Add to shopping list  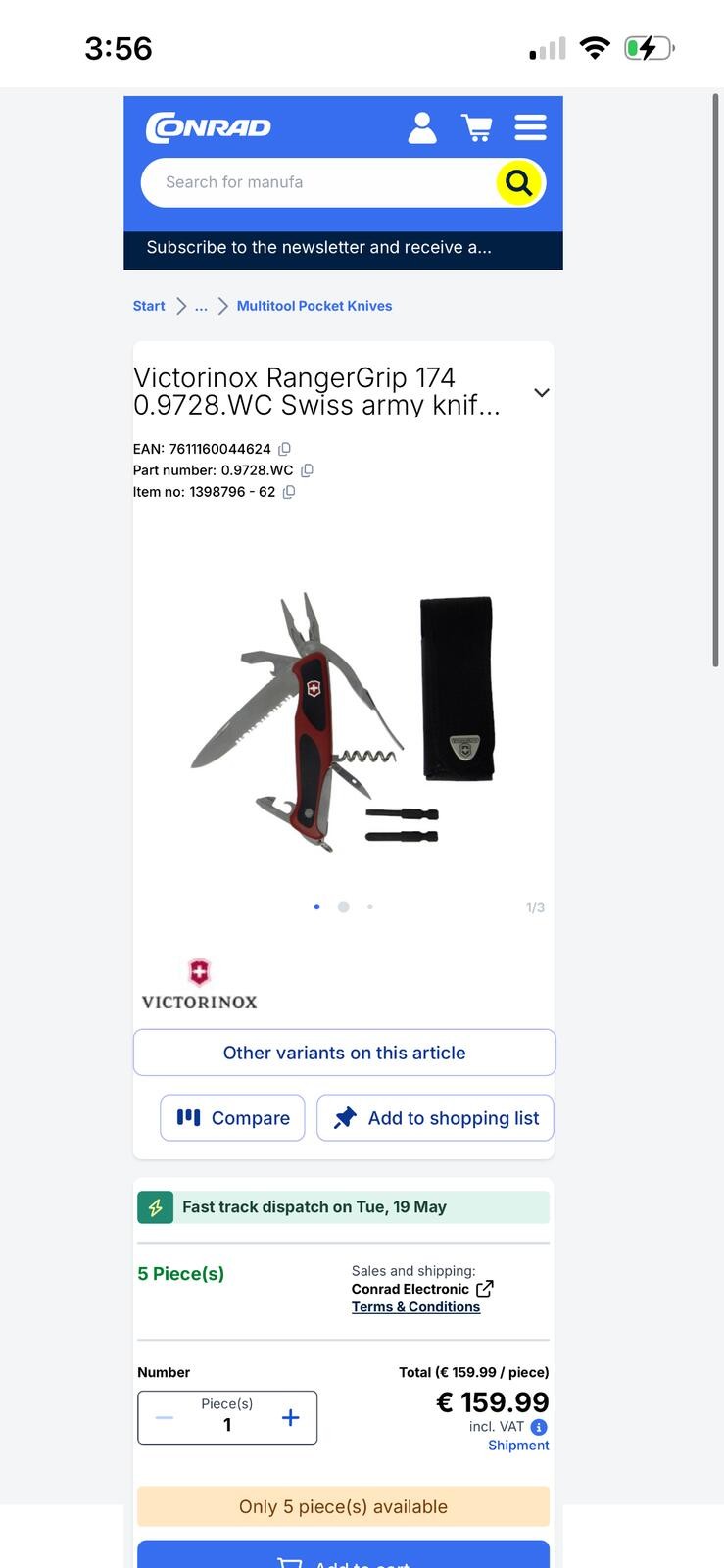pos(435,1118)
